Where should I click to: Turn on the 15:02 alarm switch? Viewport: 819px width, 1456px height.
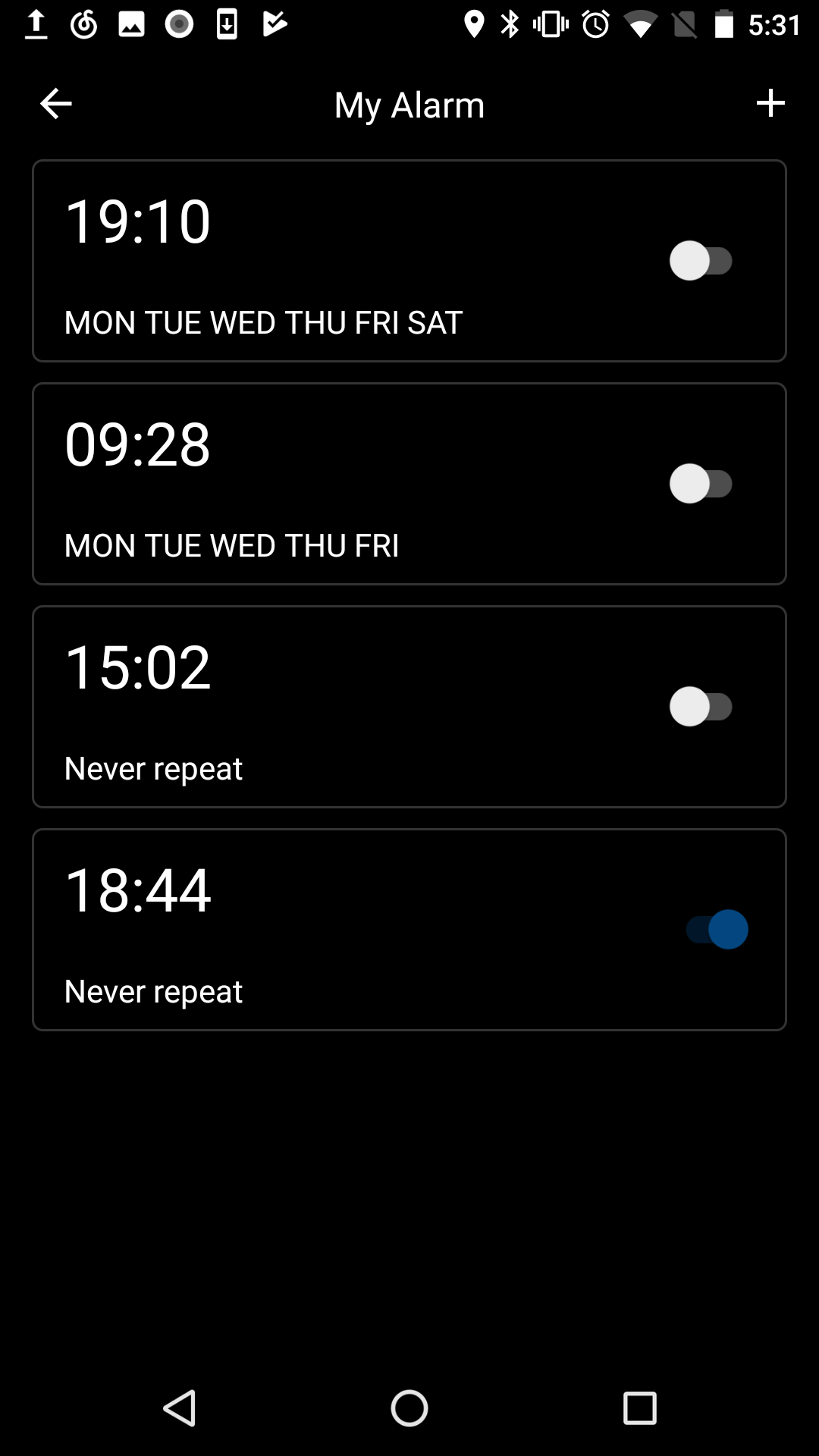tap(701, 707)
